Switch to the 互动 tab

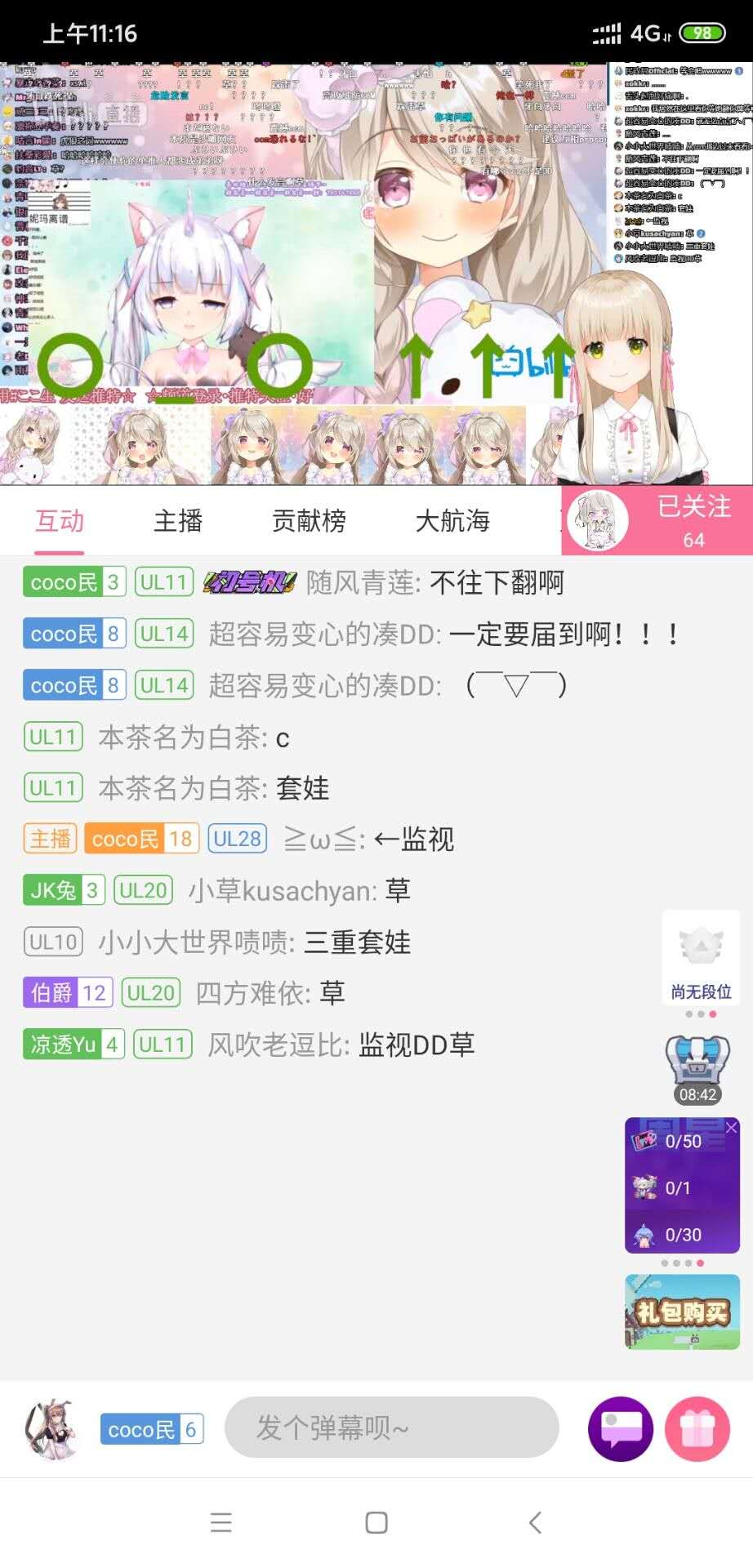[60, 521]
